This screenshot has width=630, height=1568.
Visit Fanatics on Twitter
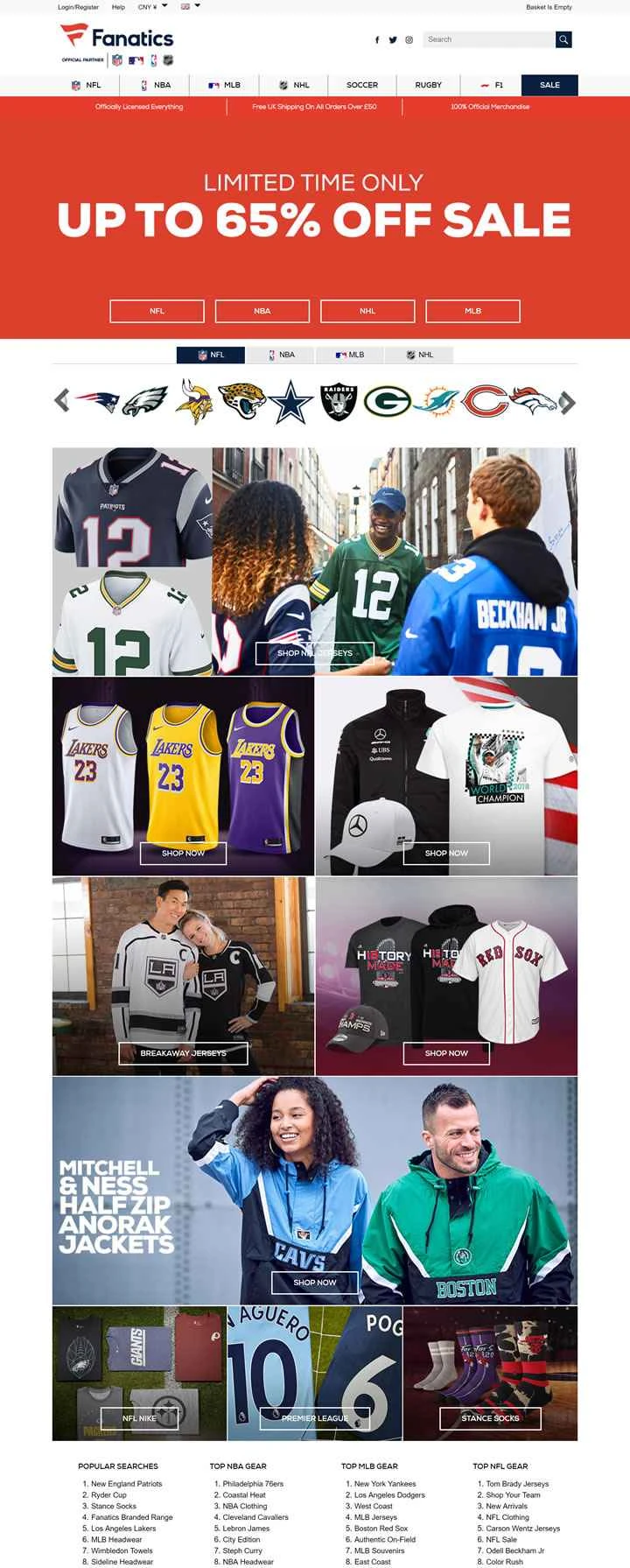point(393,39)
